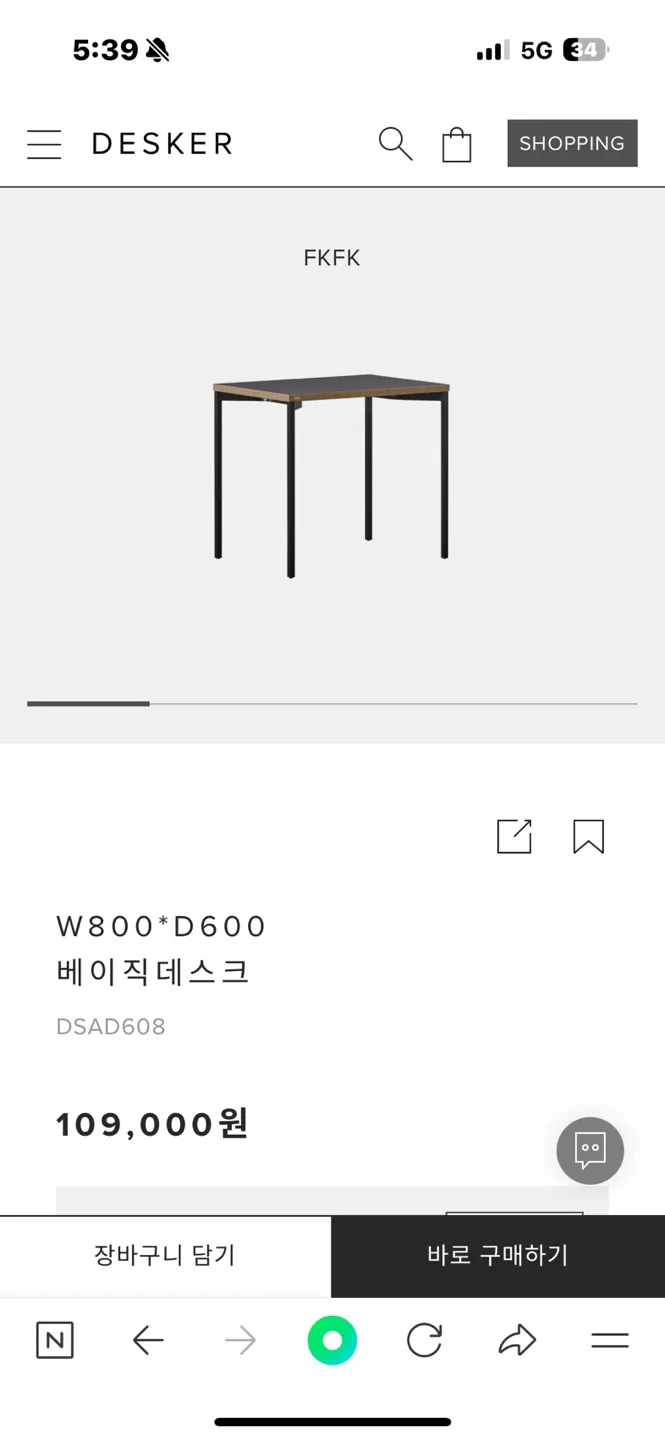Open the Naver N button
Screen dimensions: 665x1440
tap(55, 1340)
